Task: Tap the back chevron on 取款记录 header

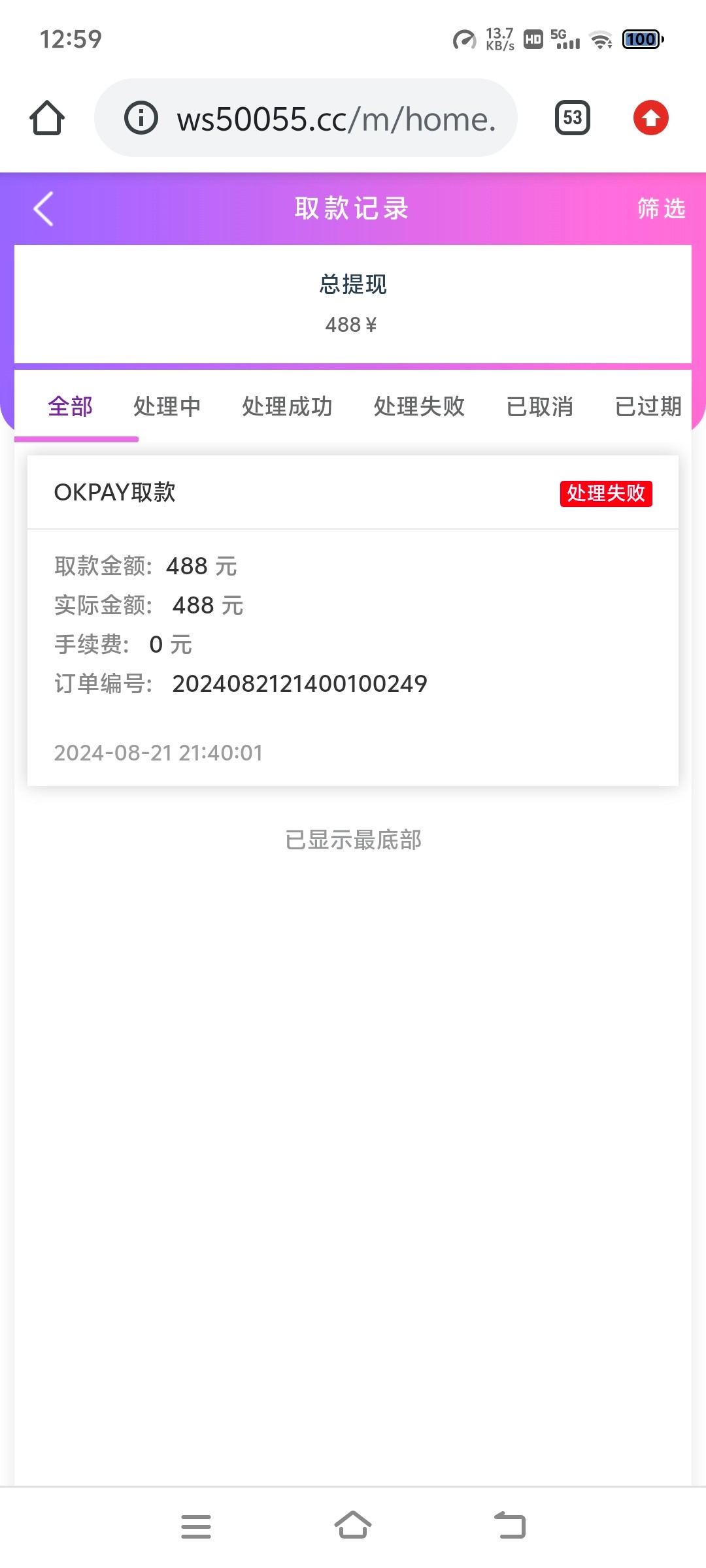Action: click(x=42, y=209)
